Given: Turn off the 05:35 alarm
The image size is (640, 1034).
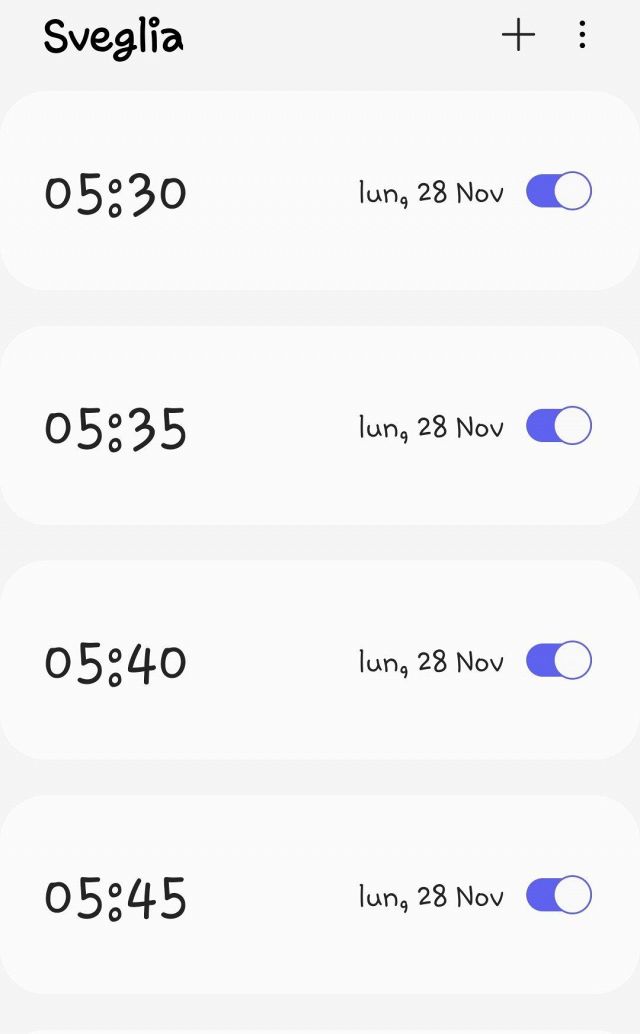Looking at the screenshot, I should (559, 426).
